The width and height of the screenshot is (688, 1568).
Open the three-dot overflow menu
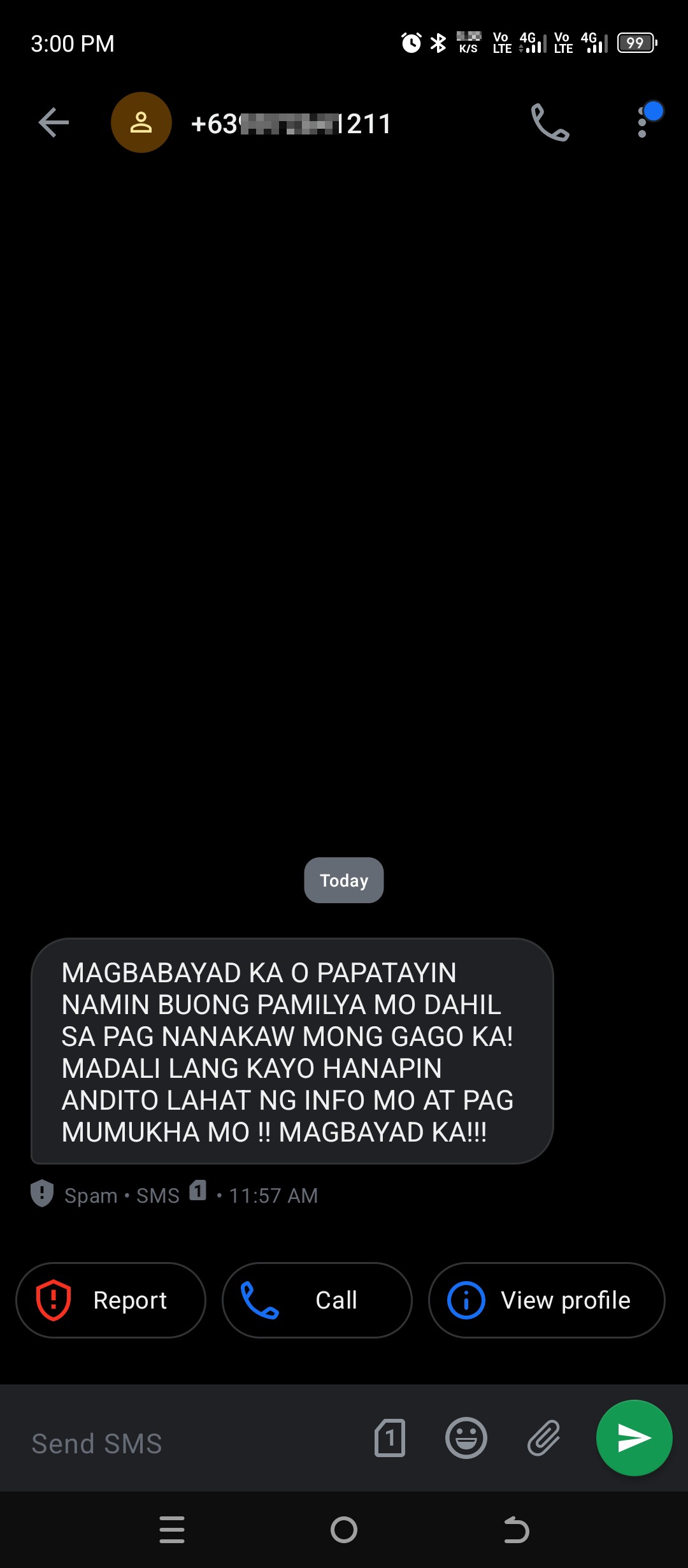tap(643, 122)
